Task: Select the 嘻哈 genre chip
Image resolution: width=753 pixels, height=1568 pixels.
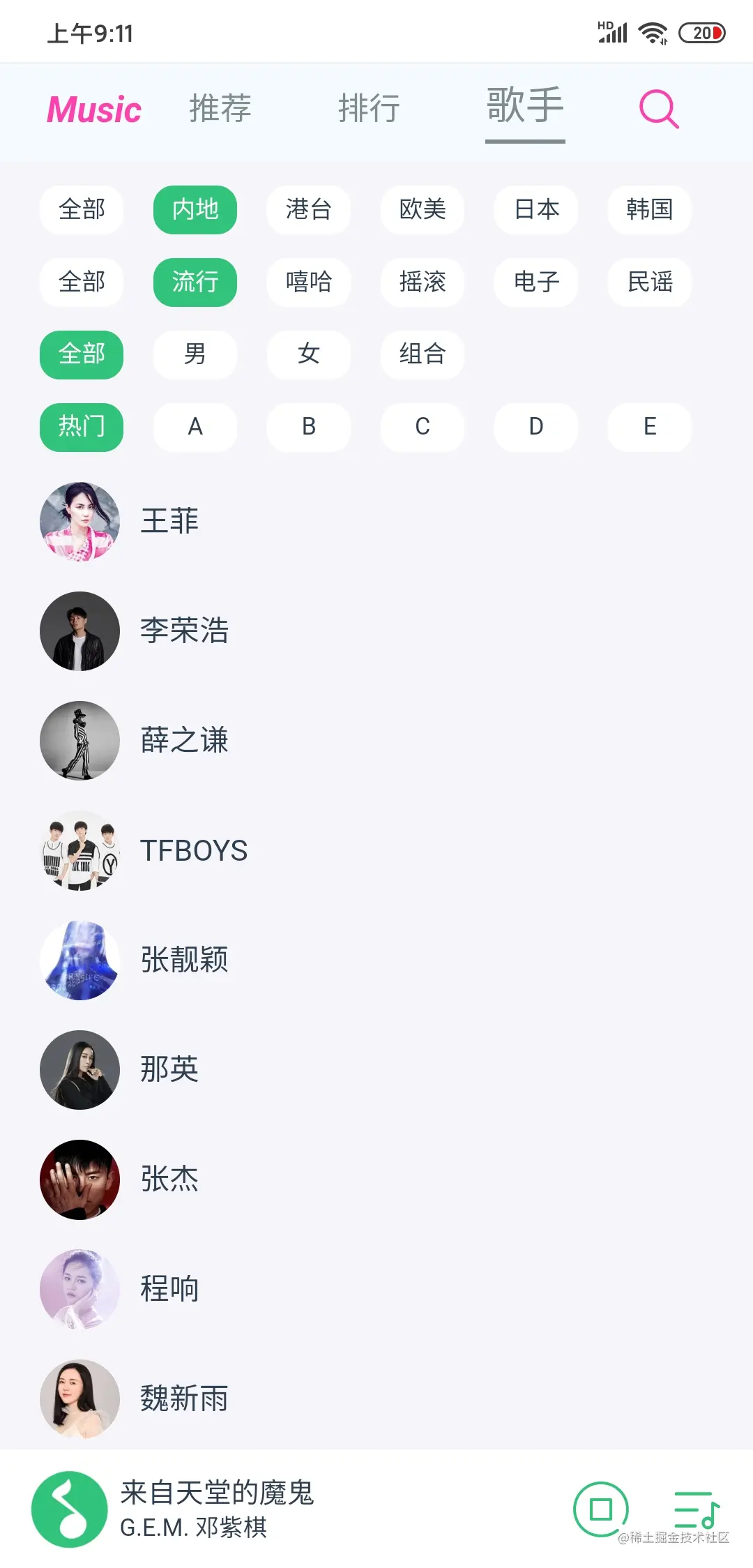Action: pos(308,282)
